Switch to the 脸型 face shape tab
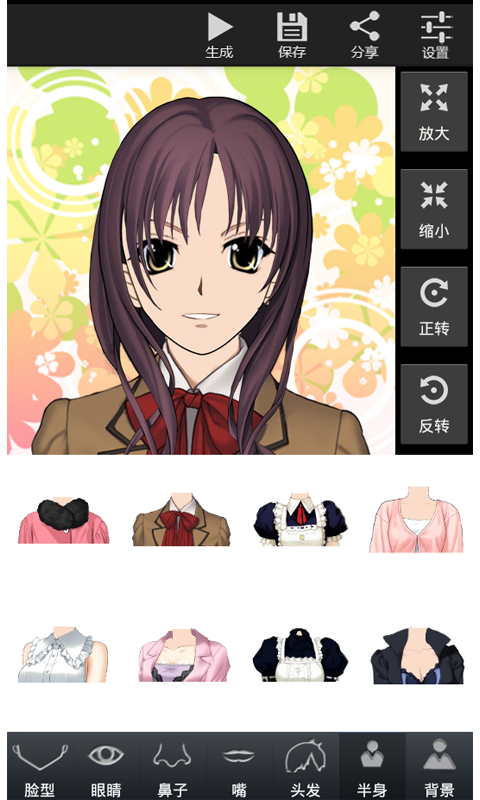 pos(40,767)
